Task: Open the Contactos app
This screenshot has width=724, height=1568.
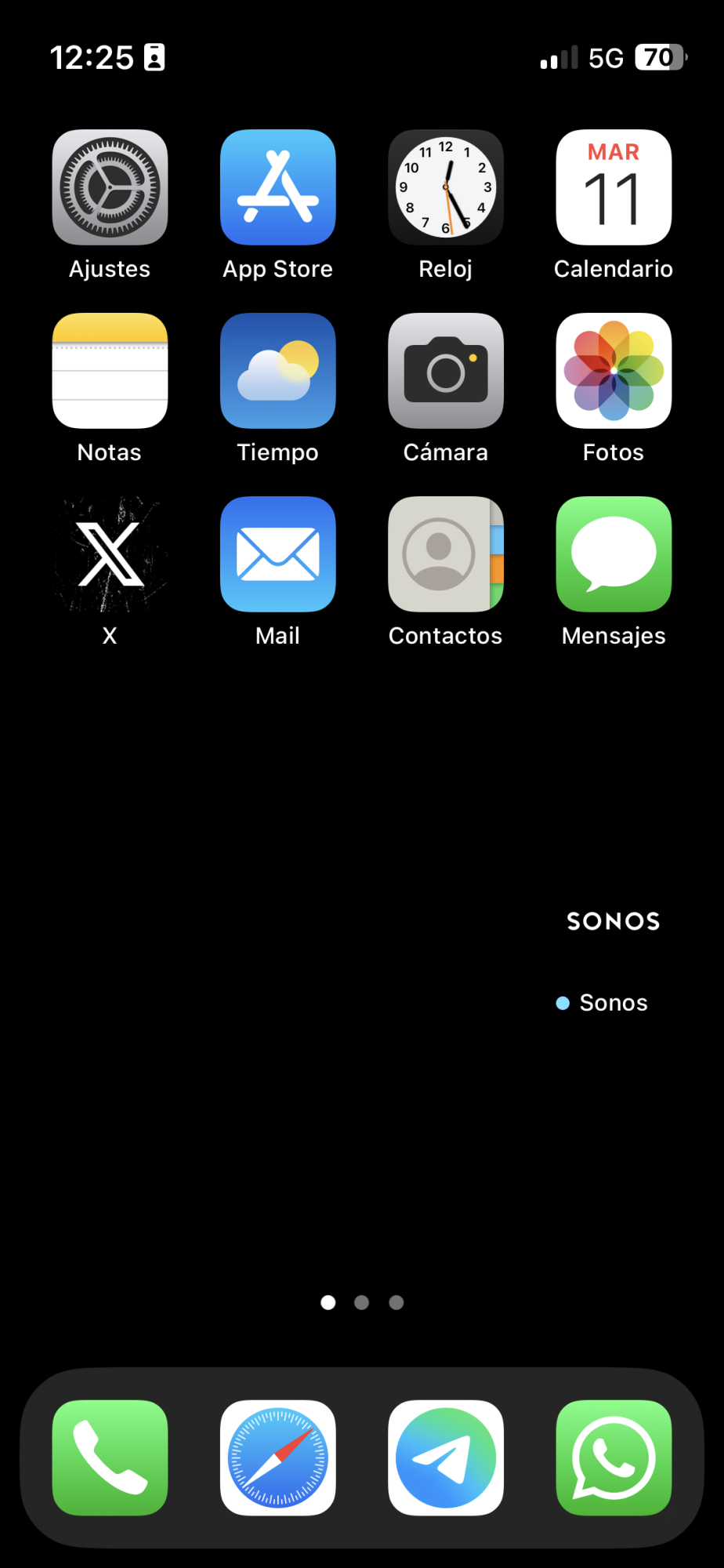Action: (x=445, y=554)
